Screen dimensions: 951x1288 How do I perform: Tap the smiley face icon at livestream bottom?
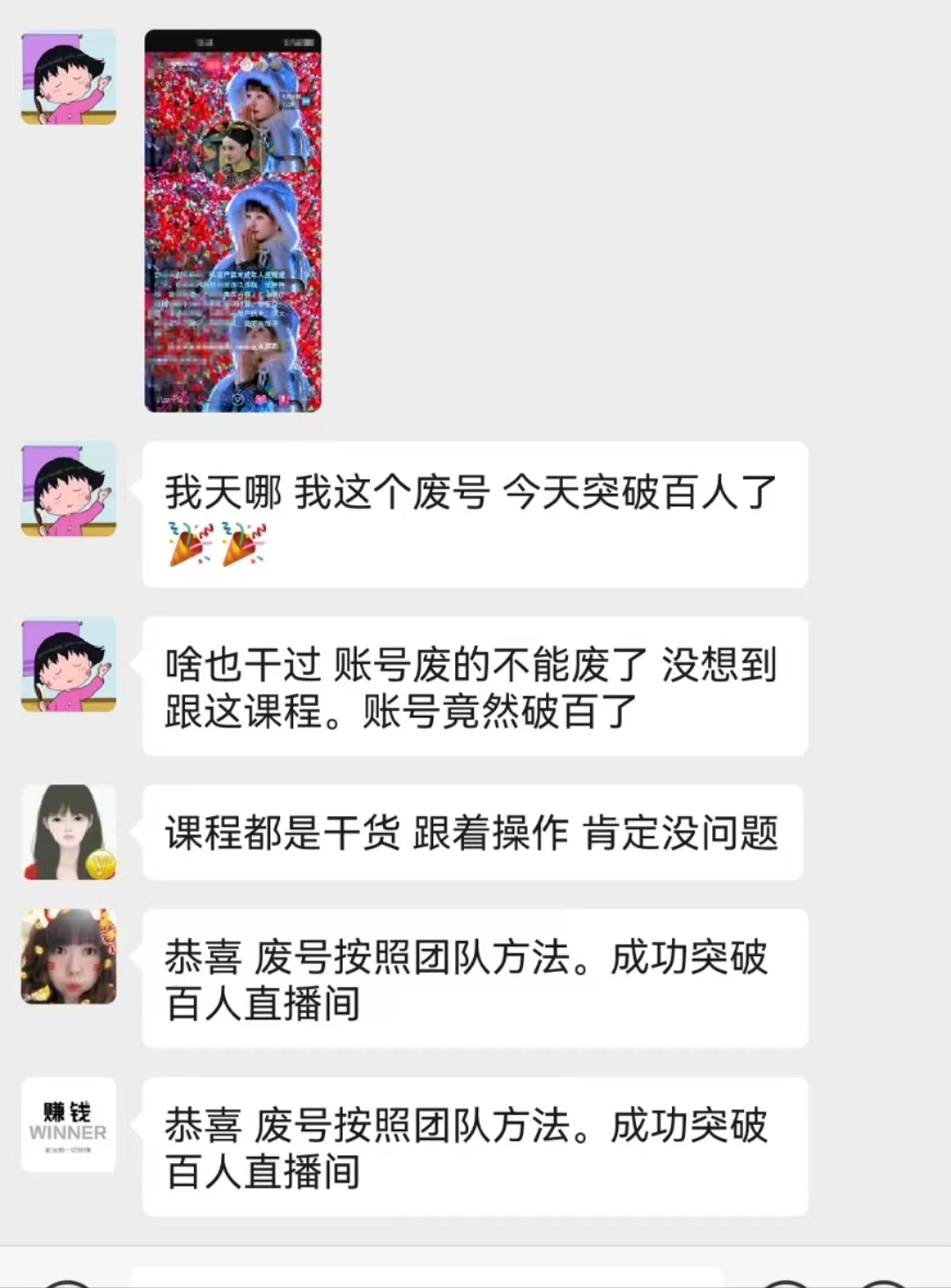[x=239, y=401]
